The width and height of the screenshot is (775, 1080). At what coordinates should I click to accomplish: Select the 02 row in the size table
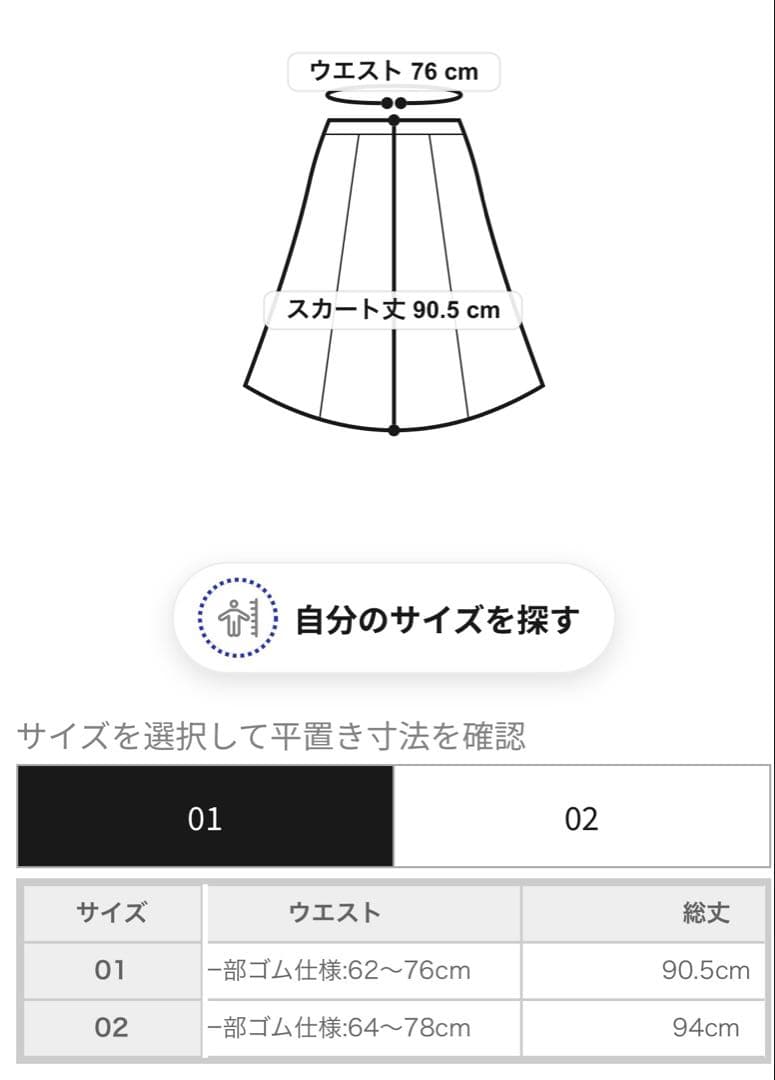(x=110, y=1027)
